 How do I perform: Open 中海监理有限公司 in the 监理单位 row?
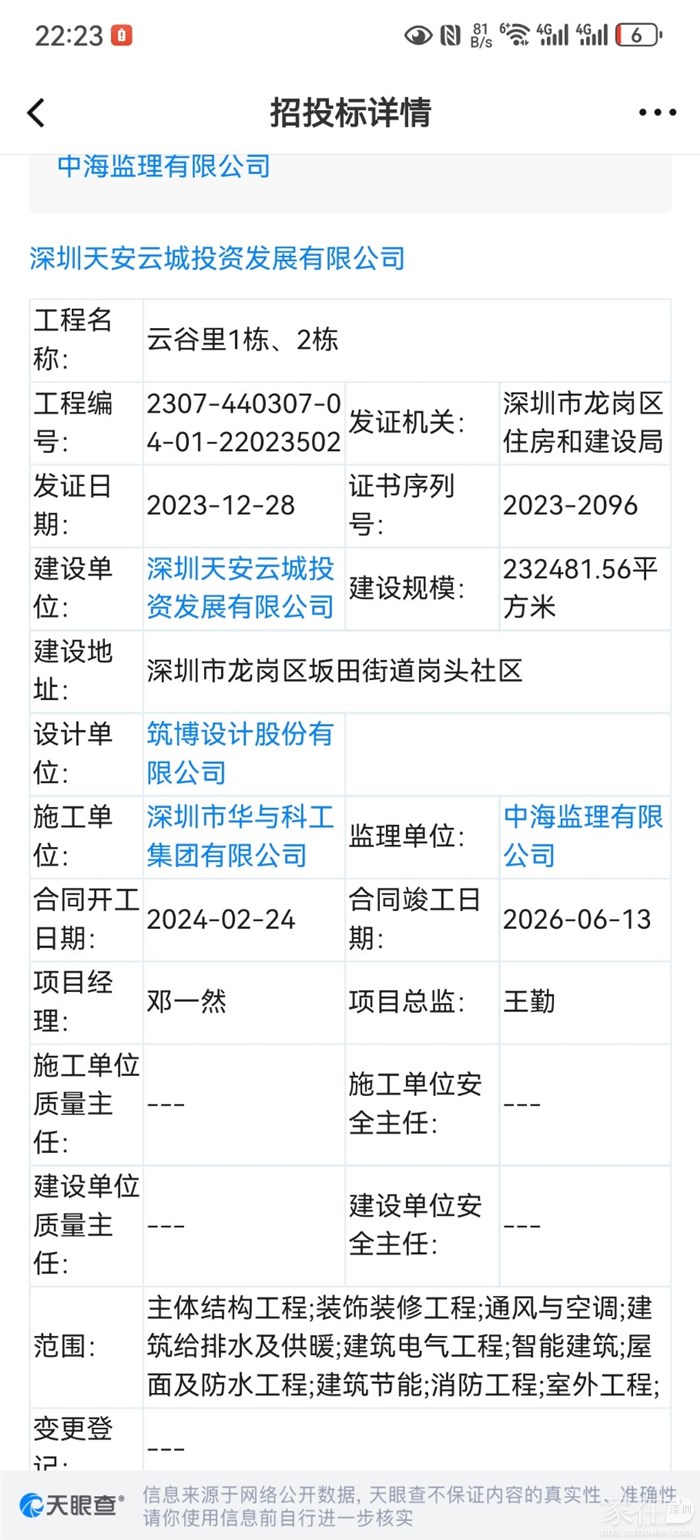pos(582,836)
